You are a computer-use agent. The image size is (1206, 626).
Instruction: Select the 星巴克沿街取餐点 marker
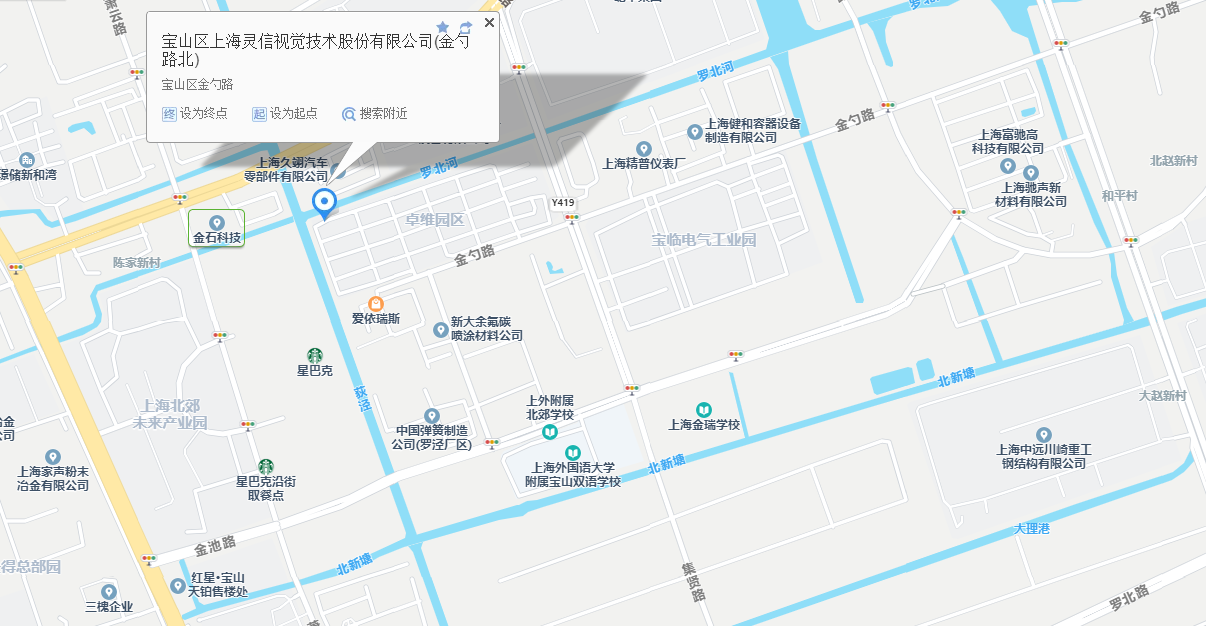pos(265,467)
